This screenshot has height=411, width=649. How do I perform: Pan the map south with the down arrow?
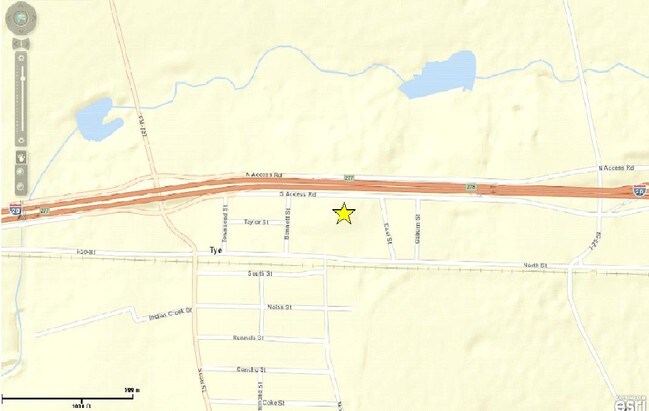(x=21, y=31)
